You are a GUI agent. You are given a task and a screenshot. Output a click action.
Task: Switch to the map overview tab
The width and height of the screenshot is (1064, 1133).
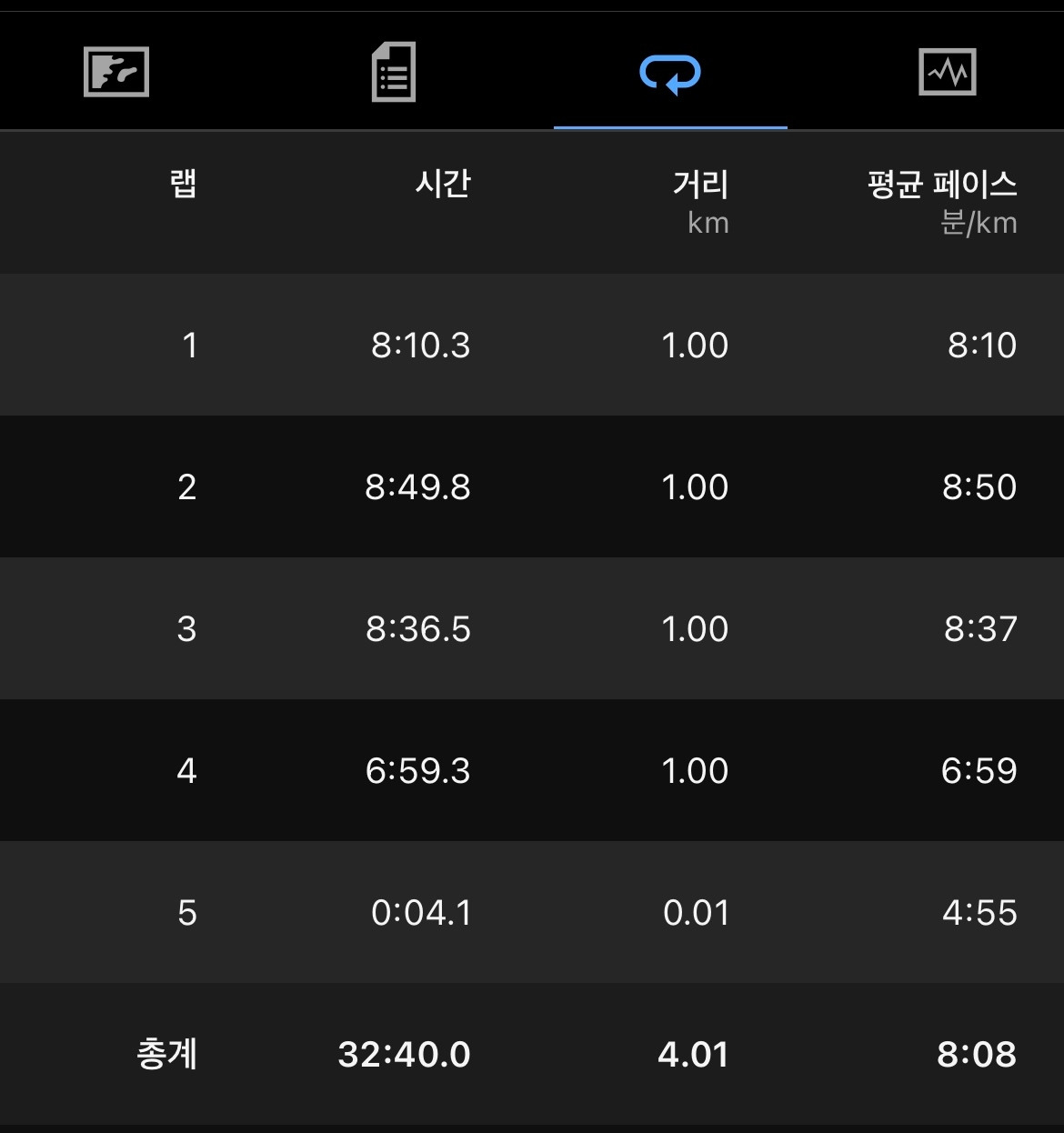(x=116, y=72)
